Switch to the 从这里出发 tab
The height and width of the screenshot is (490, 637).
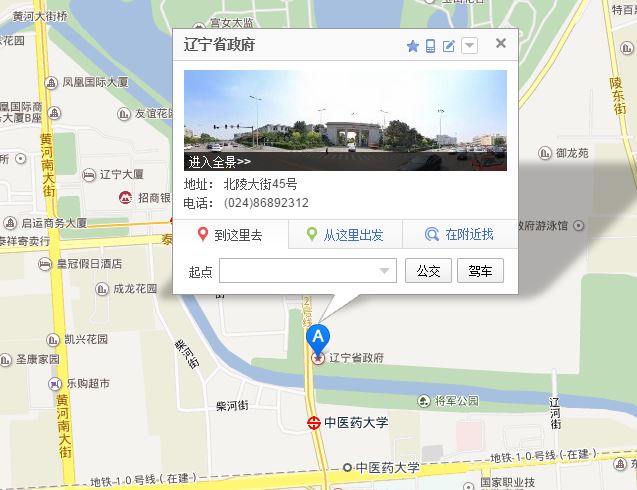point(345,235)
